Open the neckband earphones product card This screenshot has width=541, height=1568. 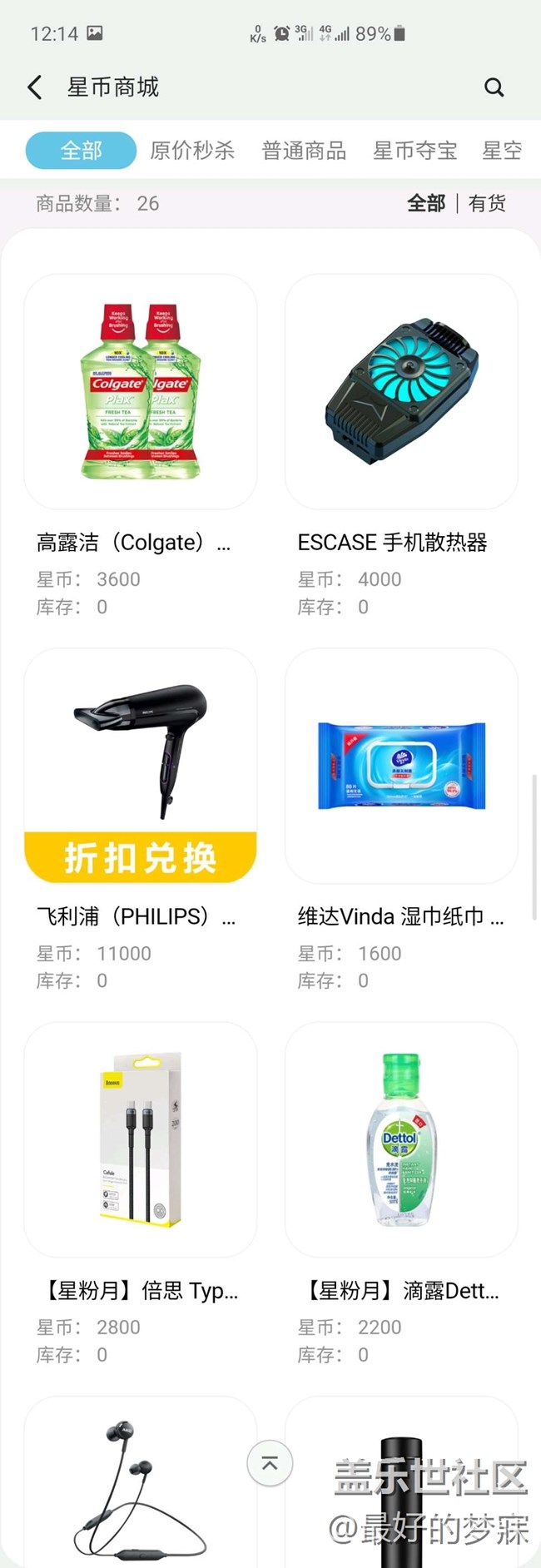point(140,1490)
